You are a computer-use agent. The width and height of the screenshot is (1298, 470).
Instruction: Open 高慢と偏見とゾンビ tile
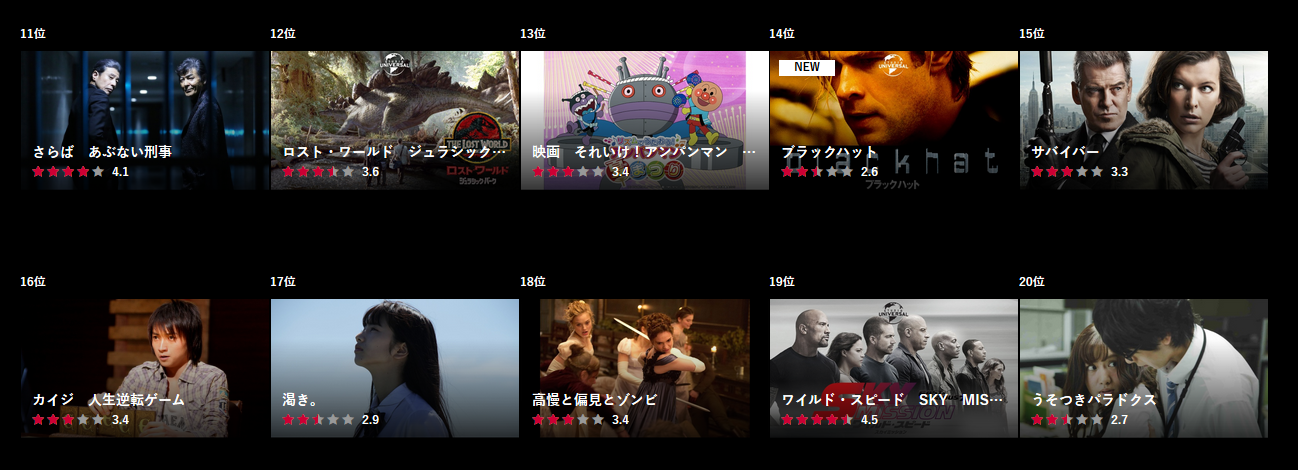[x=644, y=368]
